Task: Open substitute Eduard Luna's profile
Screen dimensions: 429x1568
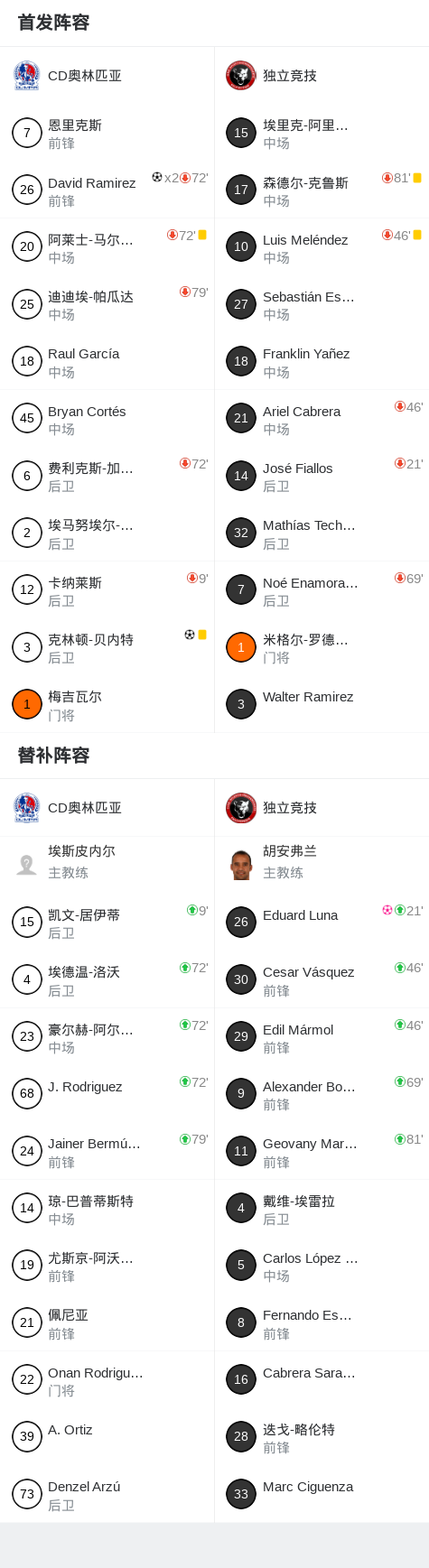Action: (x=322, y=923)
